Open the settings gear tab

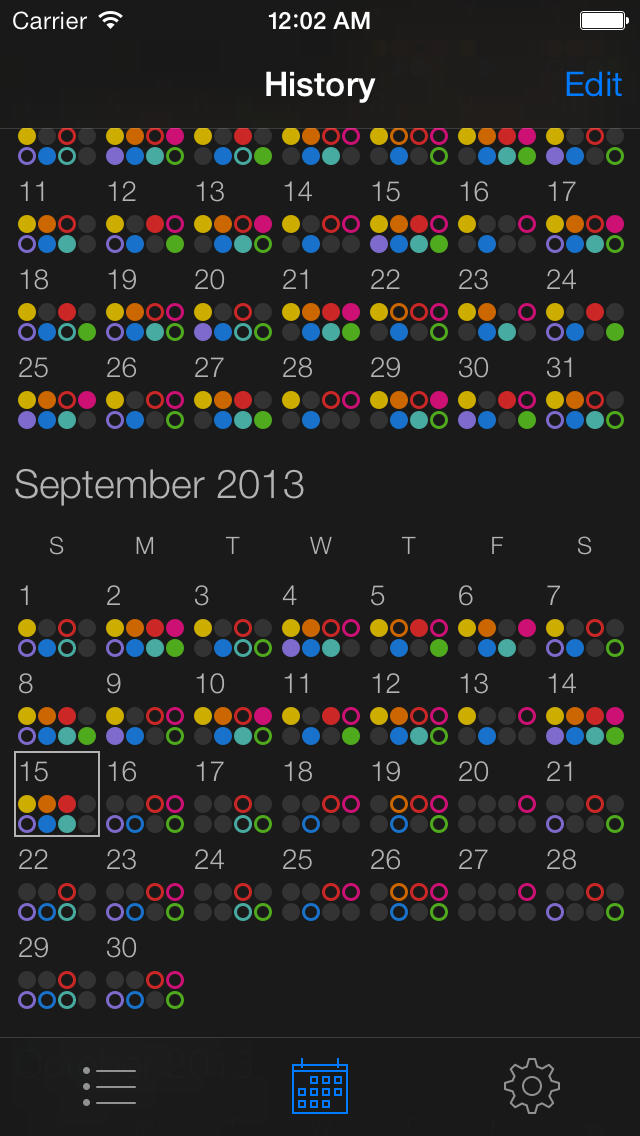[x=531, y=1085]
